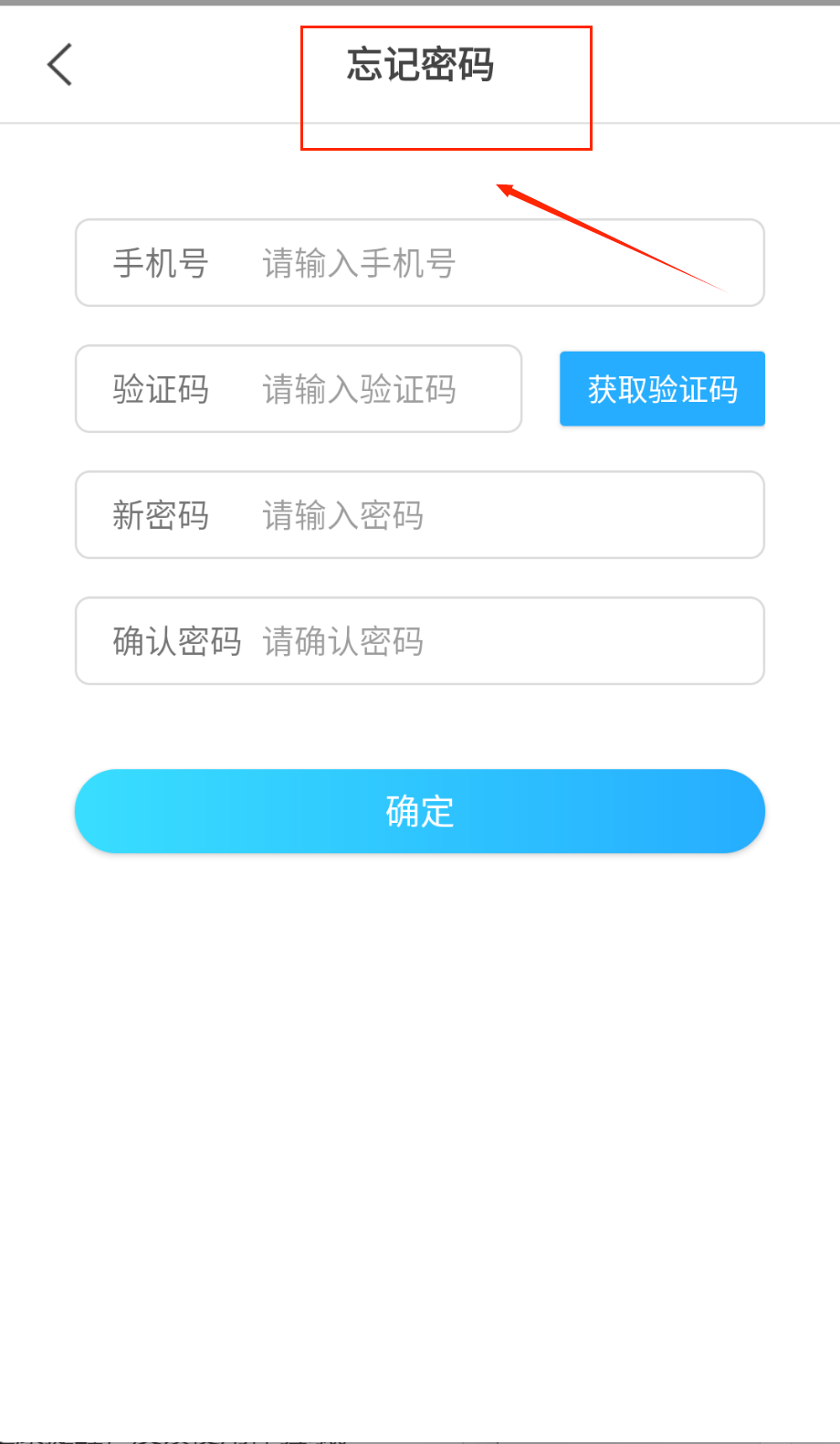The width and height of the screenshot is (840, 1444).
Task: Submit with the 确定 button
Action: pyautogui.click(x=420, y=811)
